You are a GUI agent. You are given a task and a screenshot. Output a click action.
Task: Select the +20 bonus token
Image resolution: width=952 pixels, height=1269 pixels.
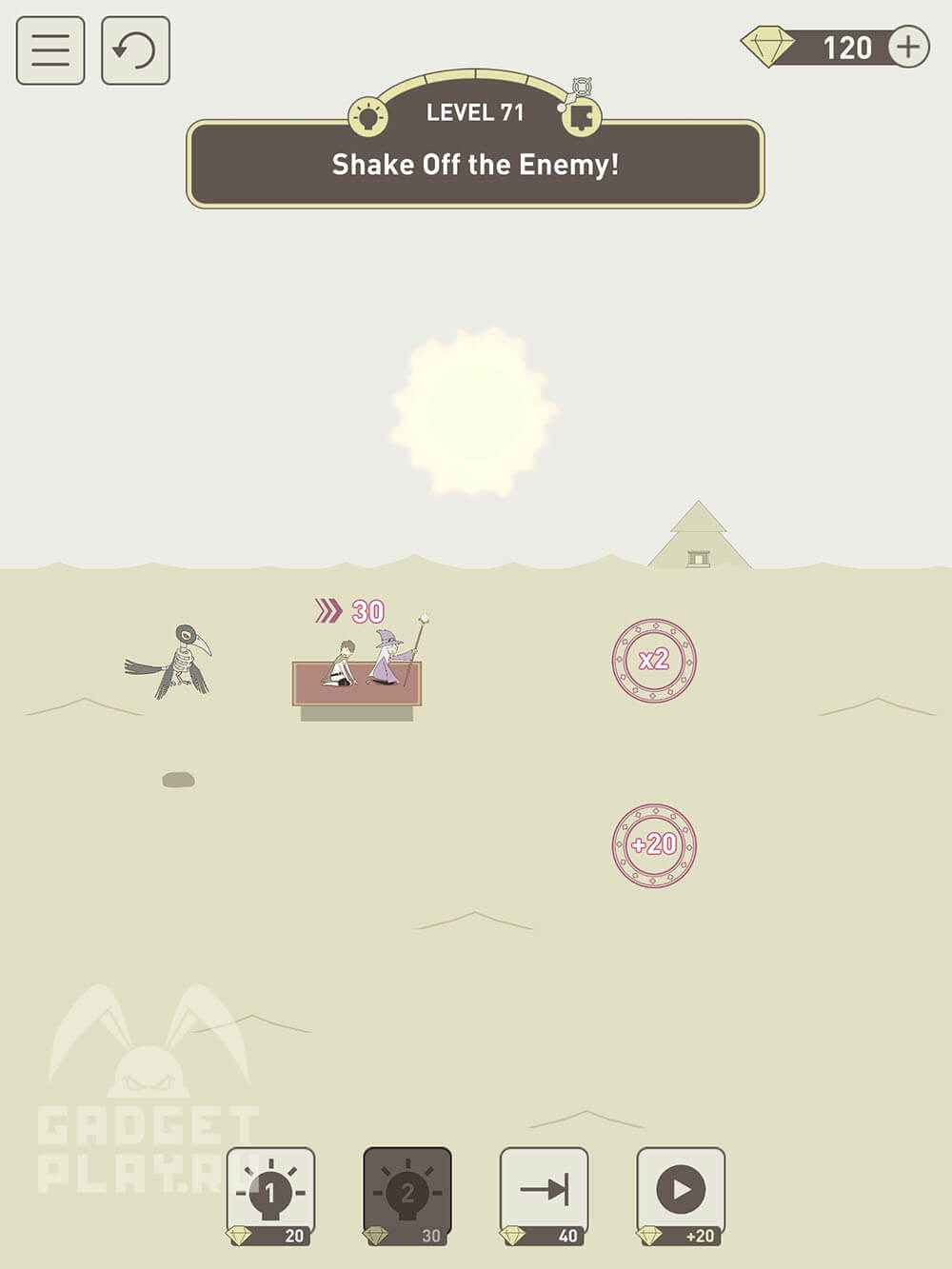pos(654,845)
